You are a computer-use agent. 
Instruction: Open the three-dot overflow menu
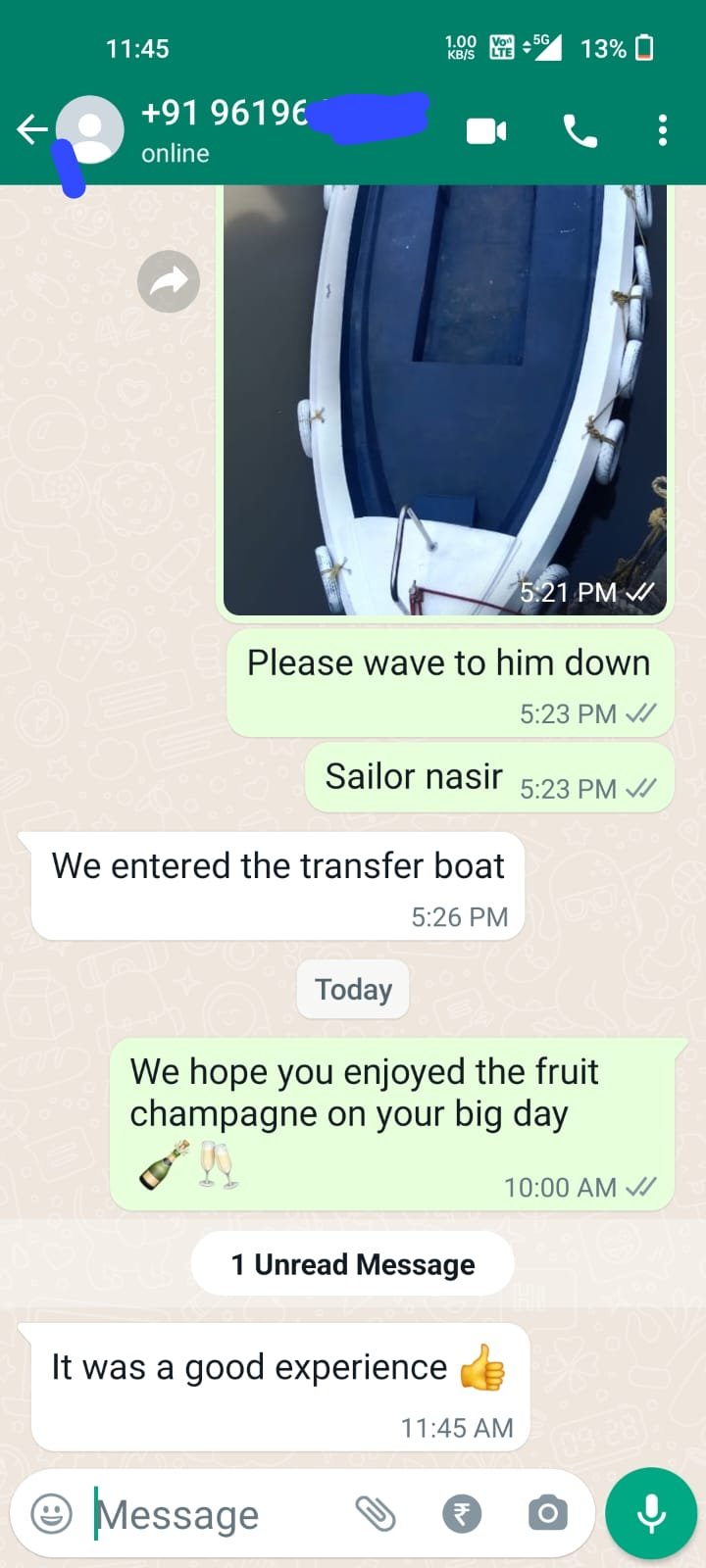(663, 131)
